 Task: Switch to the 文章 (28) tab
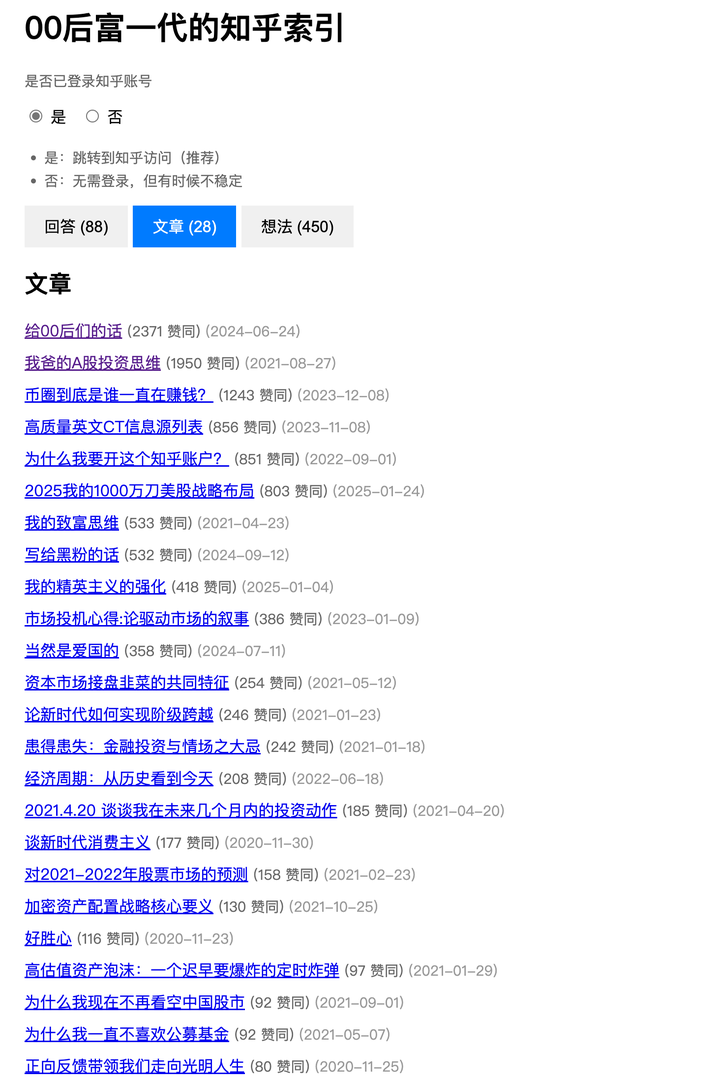pos(184,227)
